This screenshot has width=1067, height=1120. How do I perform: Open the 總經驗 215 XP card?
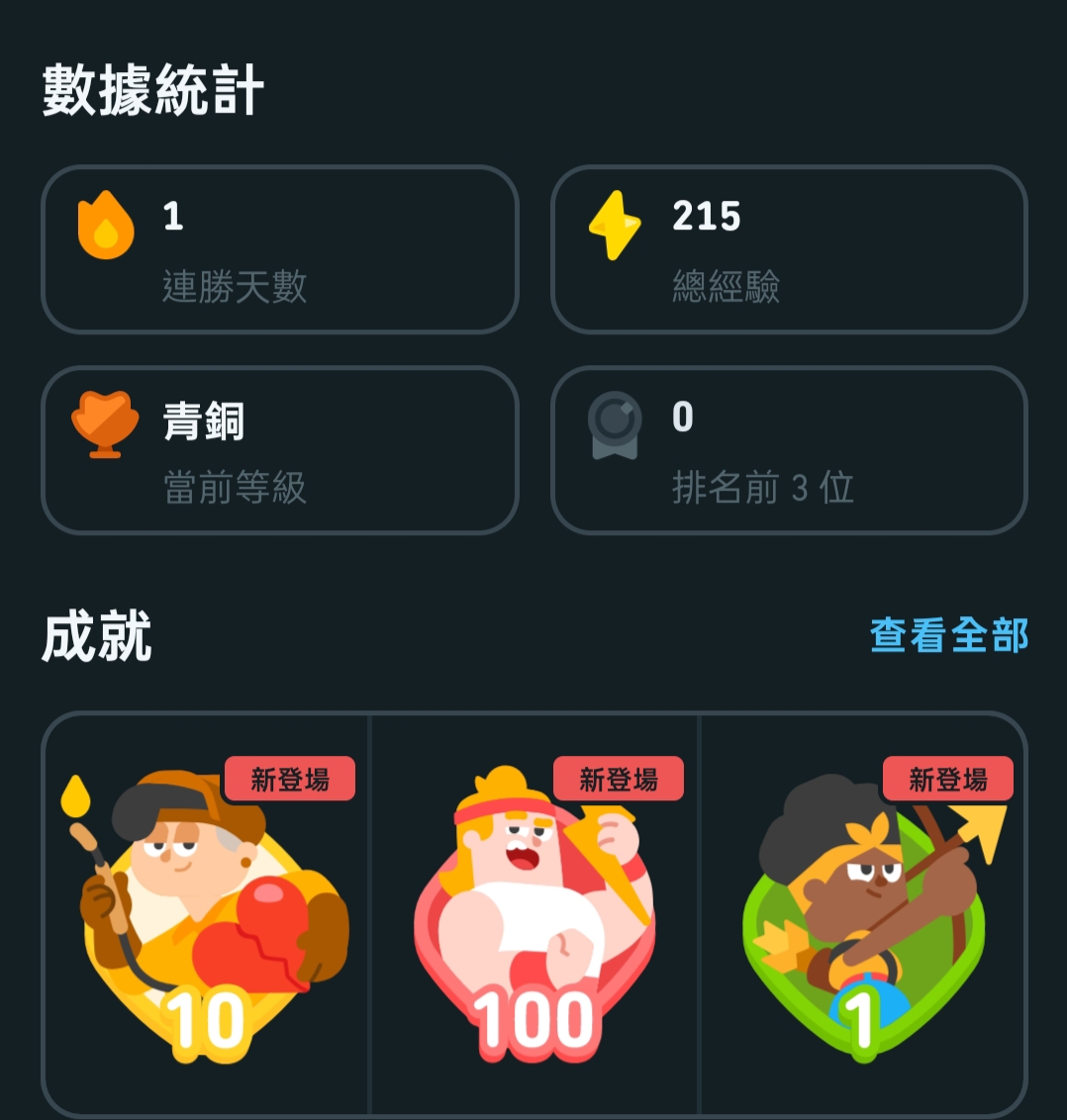(x=788, y=249)
